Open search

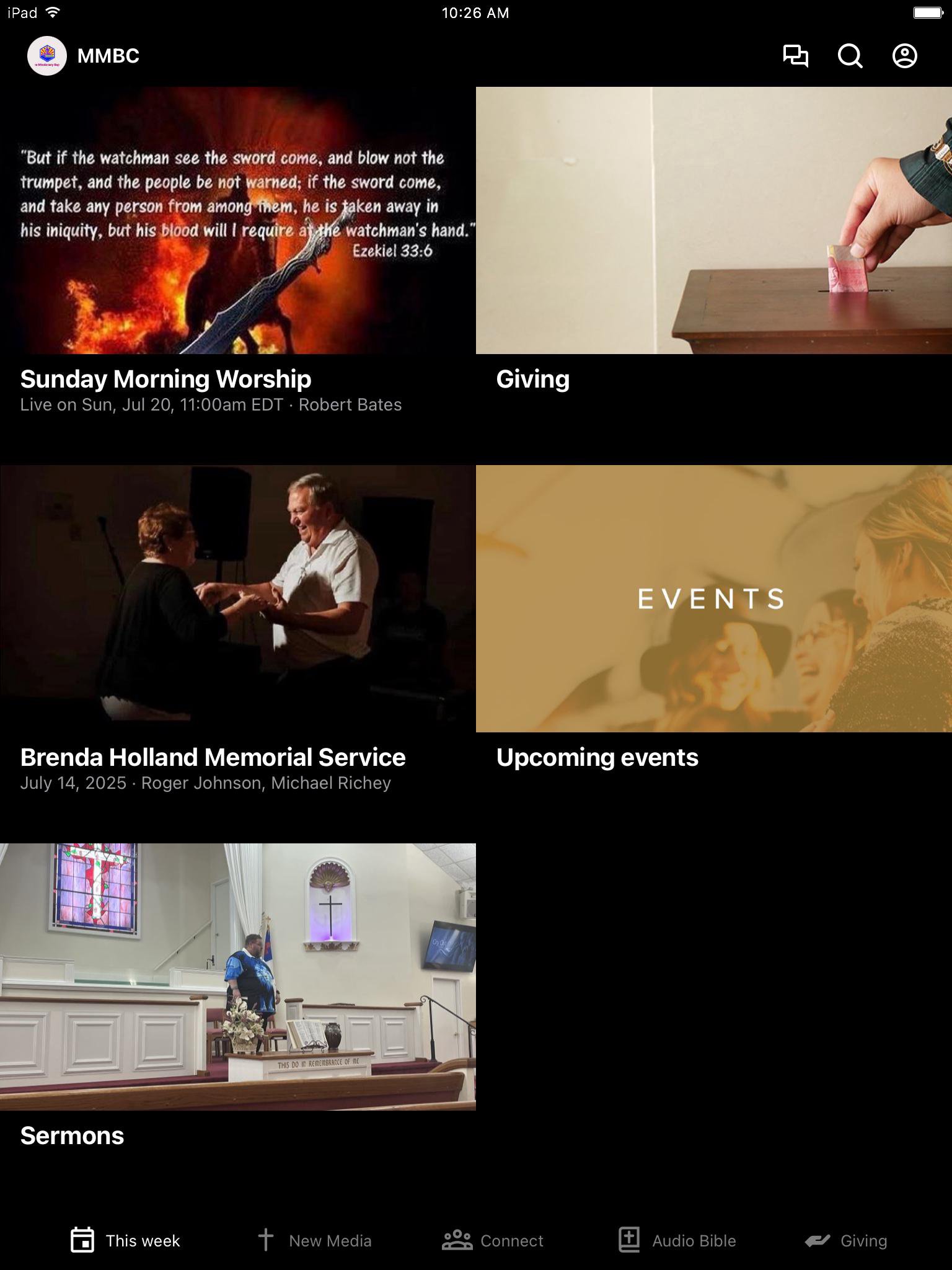(x=850, y=56)
